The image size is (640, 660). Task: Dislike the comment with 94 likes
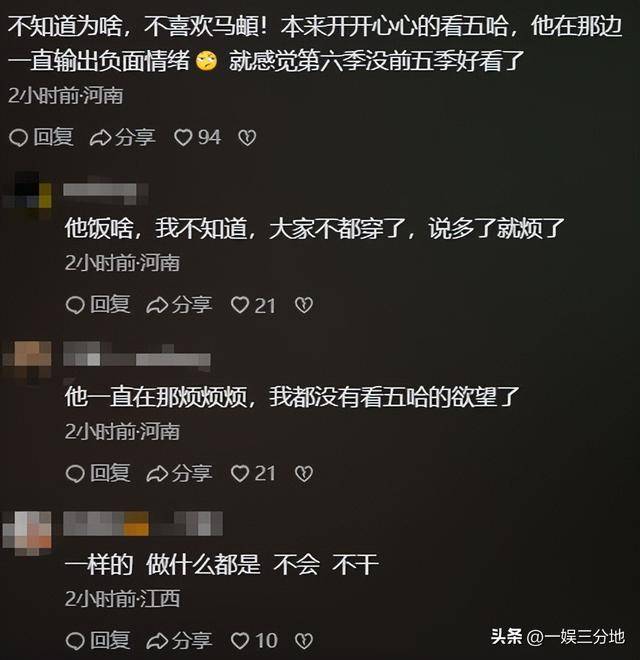(x=246, y=137)
